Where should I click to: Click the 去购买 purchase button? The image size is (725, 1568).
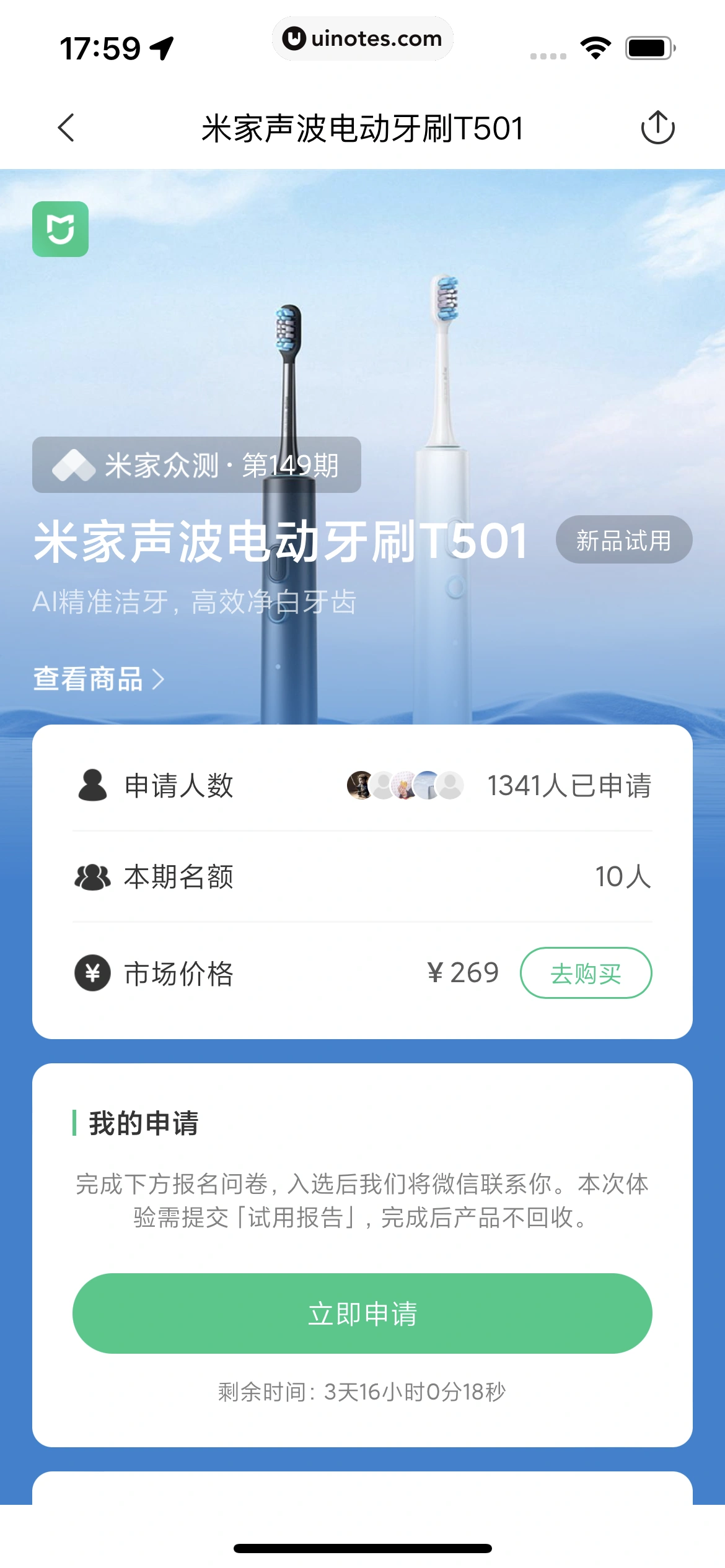[x=587, y=972]
